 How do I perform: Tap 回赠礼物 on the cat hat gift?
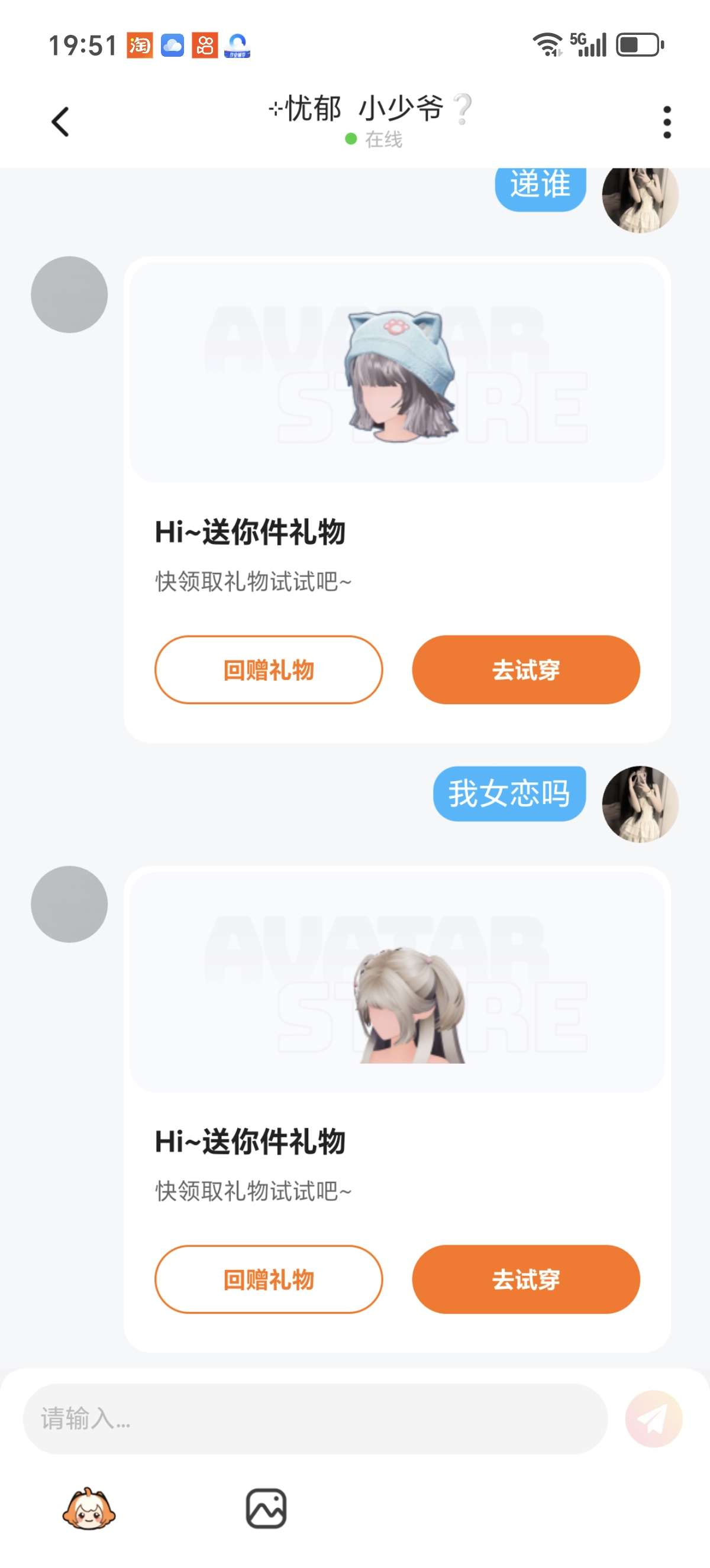[x=269, y=669]
